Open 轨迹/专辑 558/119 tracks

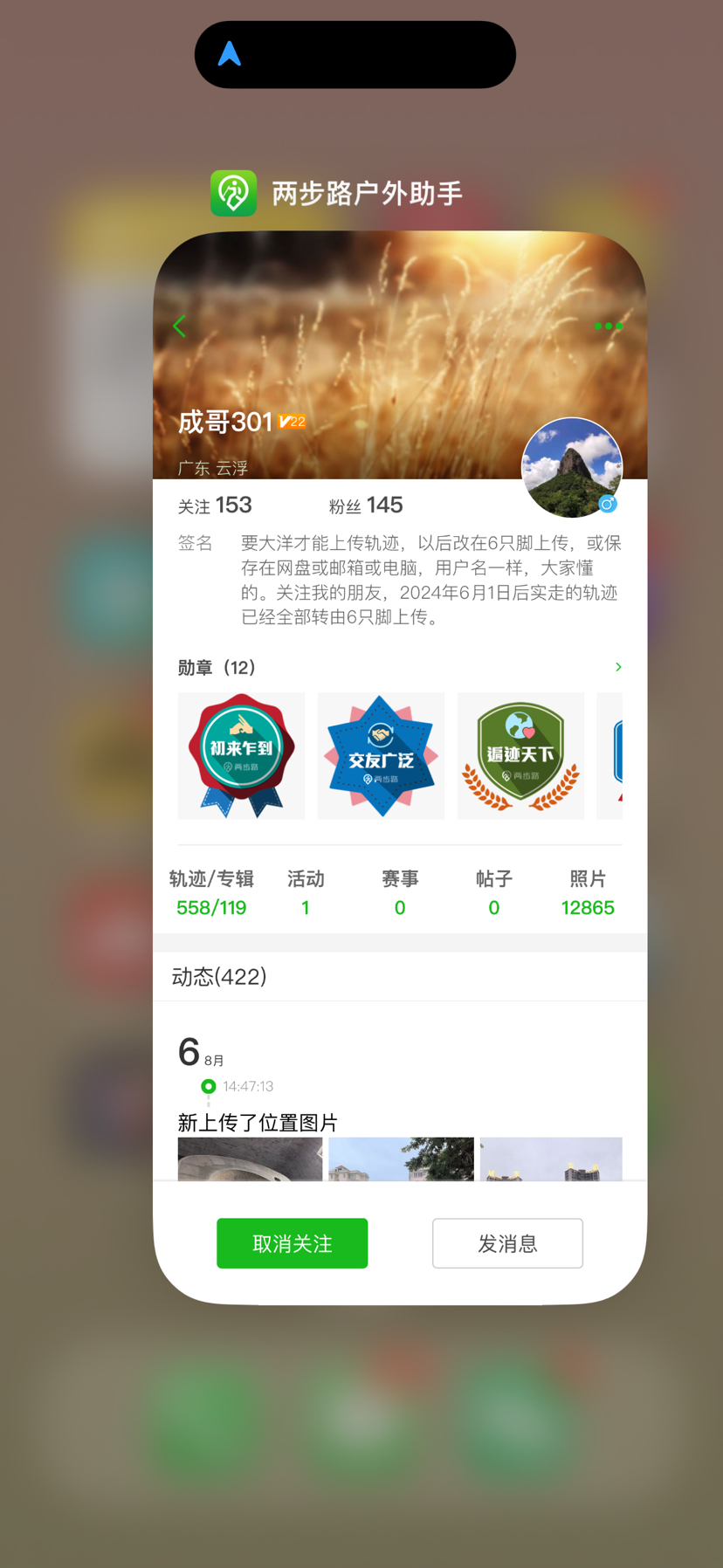pos(211,893)
